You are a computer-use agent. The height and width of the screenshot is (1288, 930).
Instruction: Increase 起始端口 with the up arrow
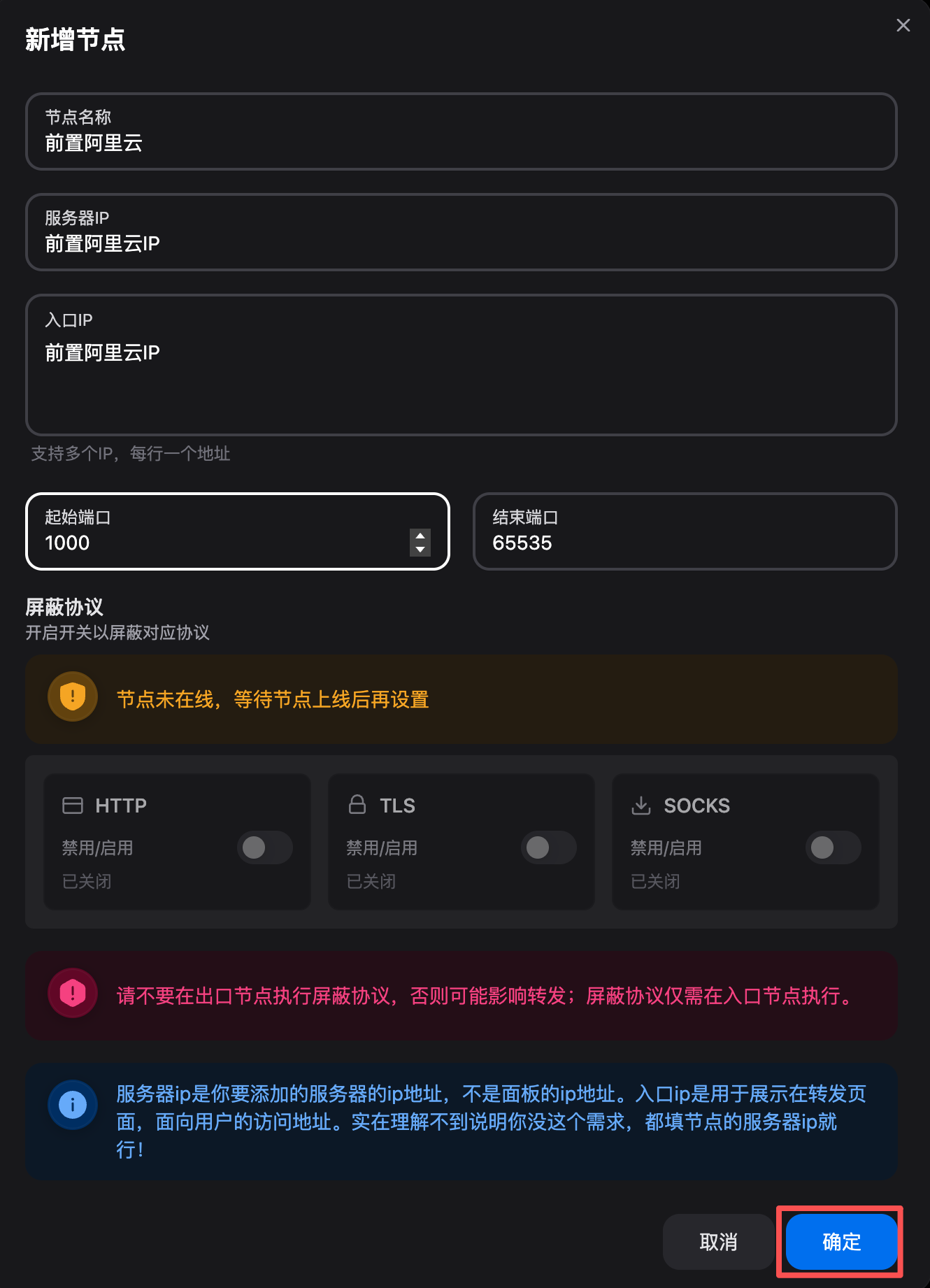pyautogui.click(x=420, y=536)
